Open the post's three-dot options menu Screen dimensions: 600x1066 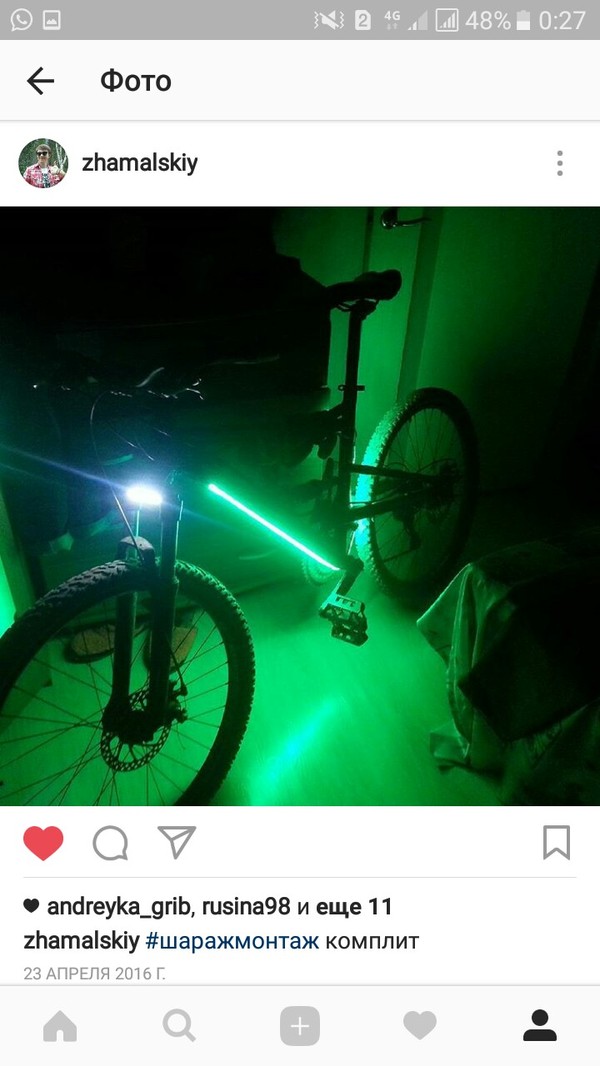(x=560, y=163)
